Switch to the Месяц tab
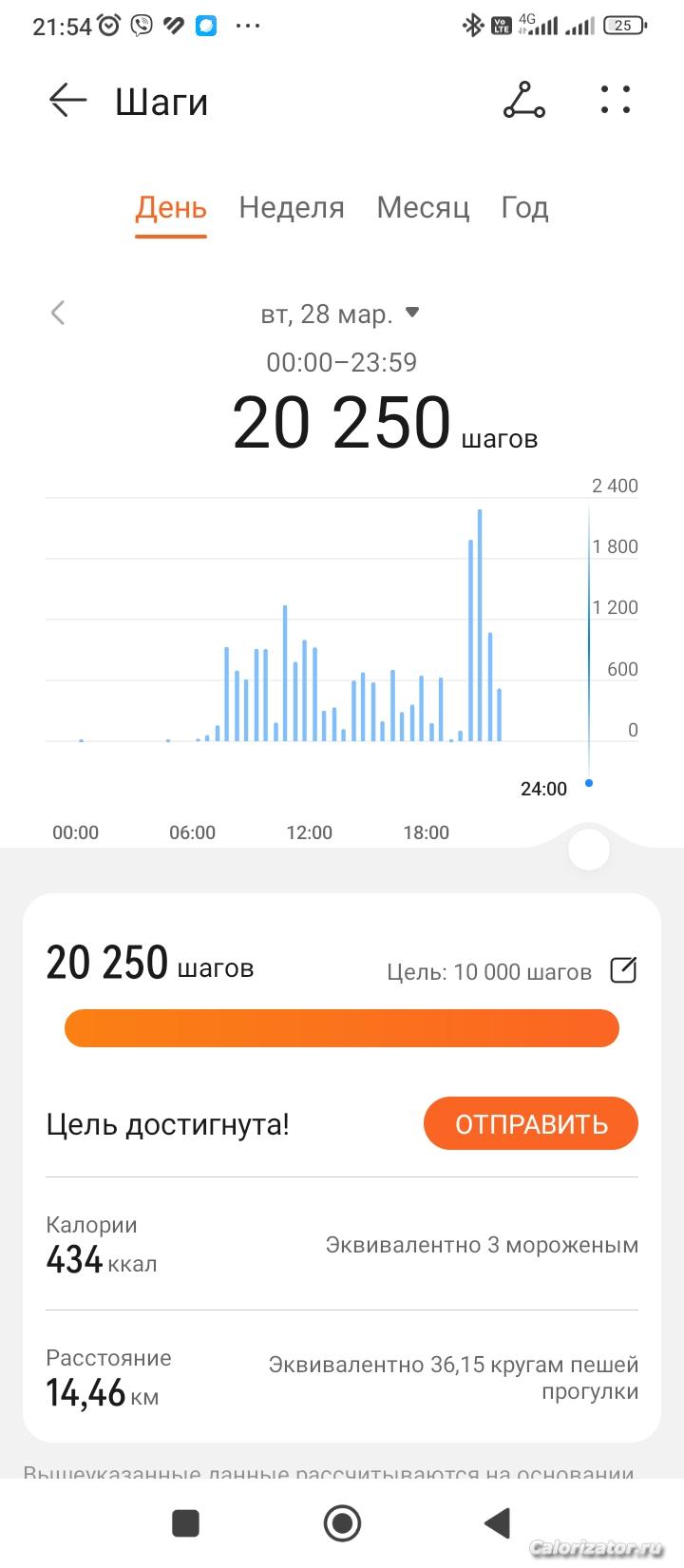684x1568 pixels. coord(423,207)
